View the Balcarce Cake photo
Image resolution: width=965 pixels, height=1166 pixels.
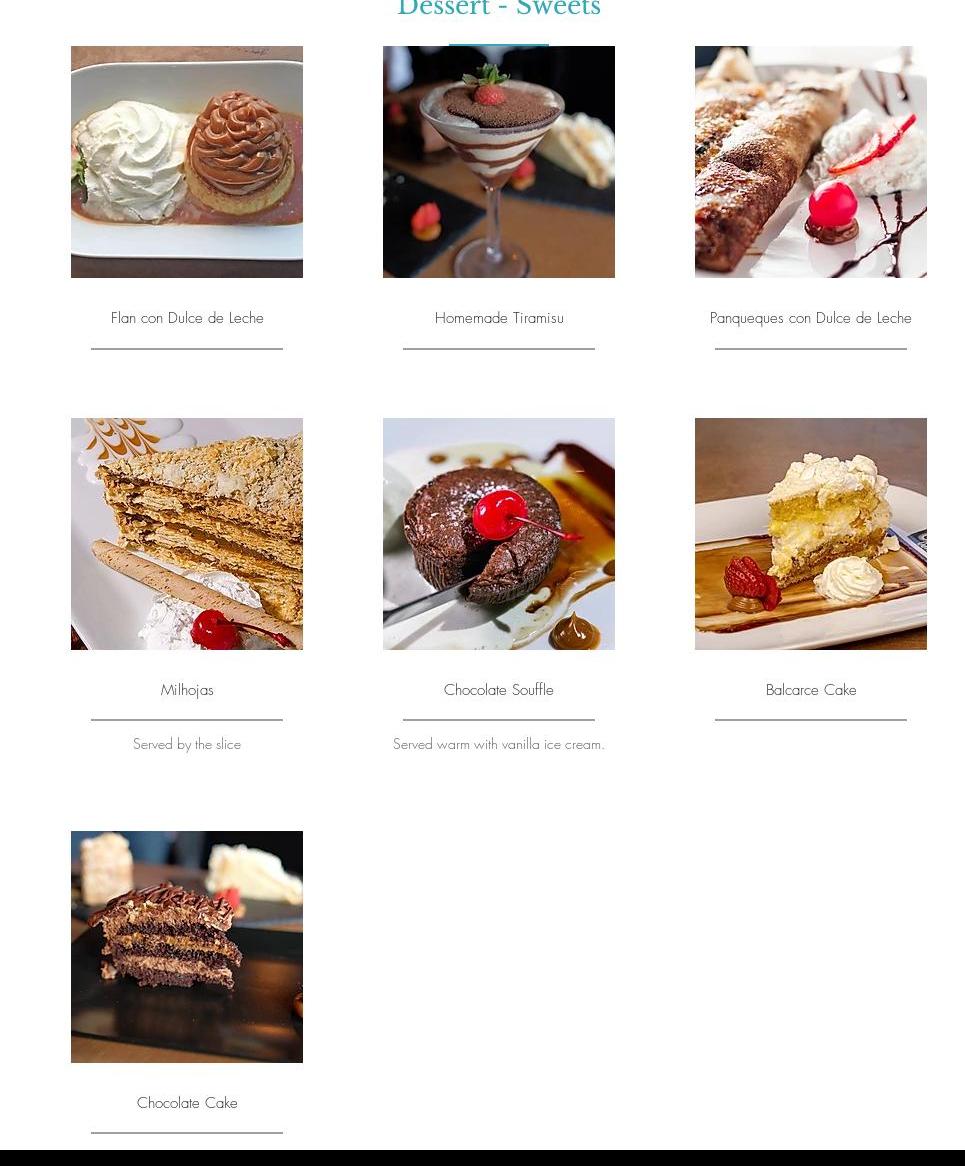(x=811, y=534)
